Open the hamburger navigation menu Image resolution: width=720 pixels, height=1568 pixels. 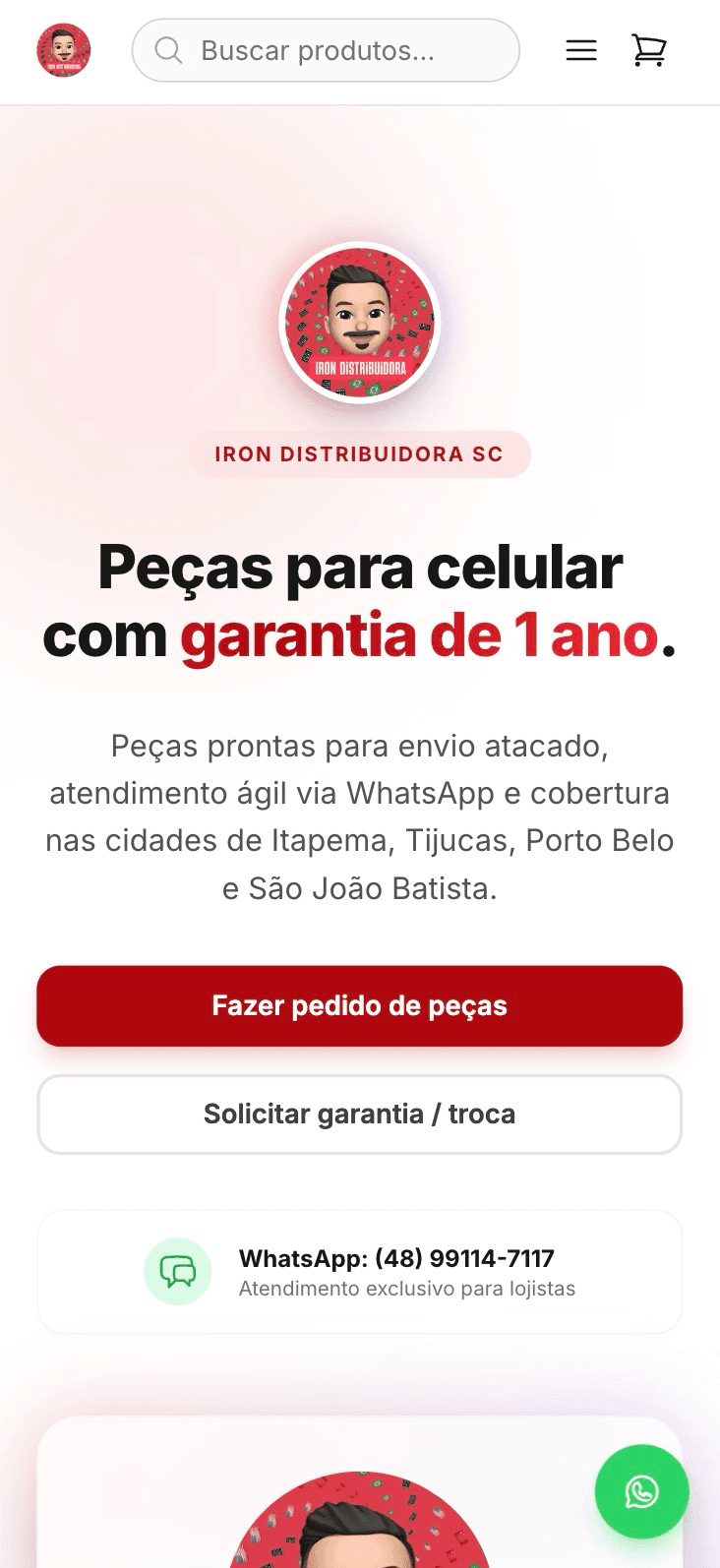580,50
